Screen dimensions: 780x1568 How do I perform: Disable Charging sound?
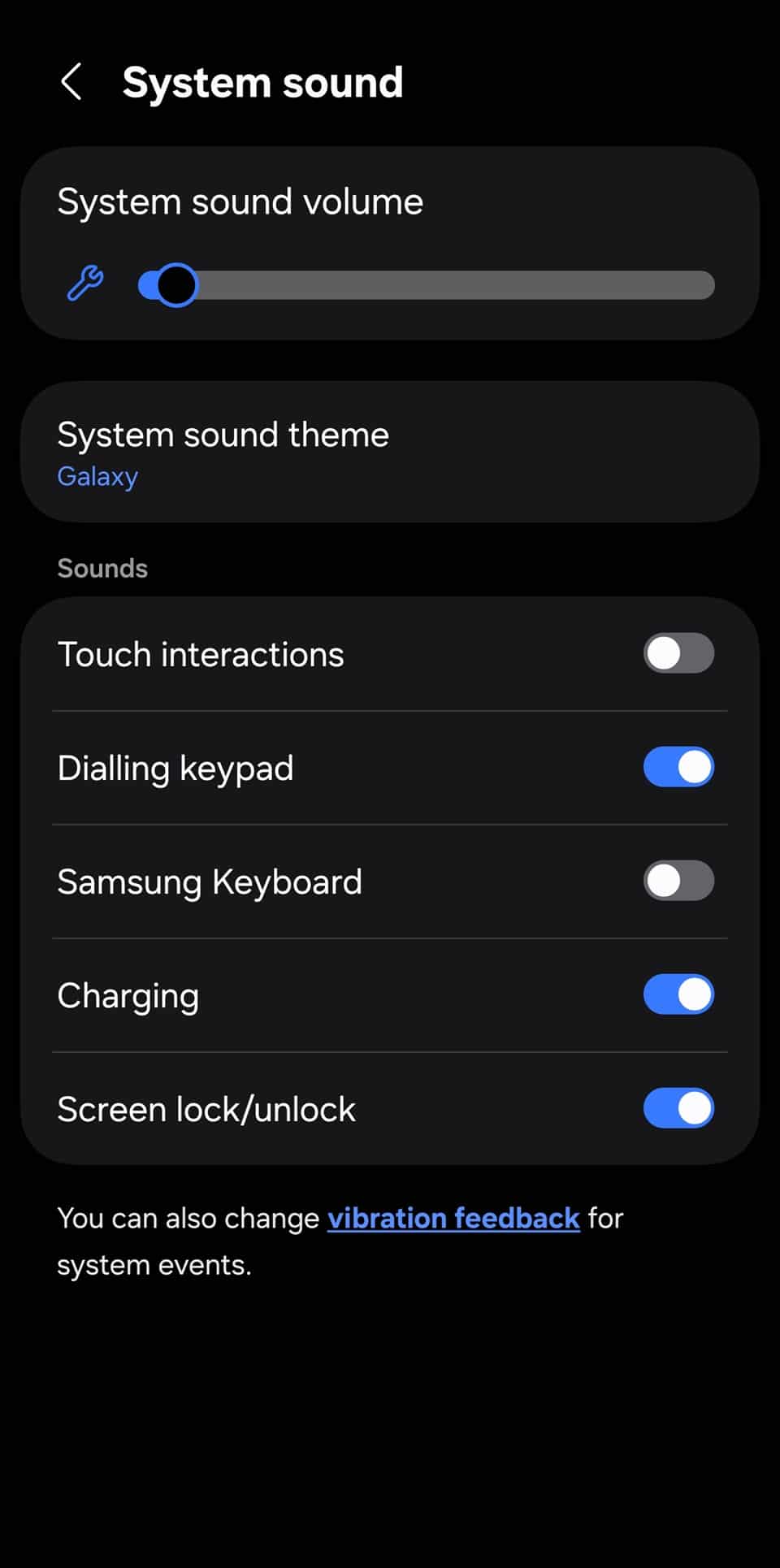(x=678, y=995)
